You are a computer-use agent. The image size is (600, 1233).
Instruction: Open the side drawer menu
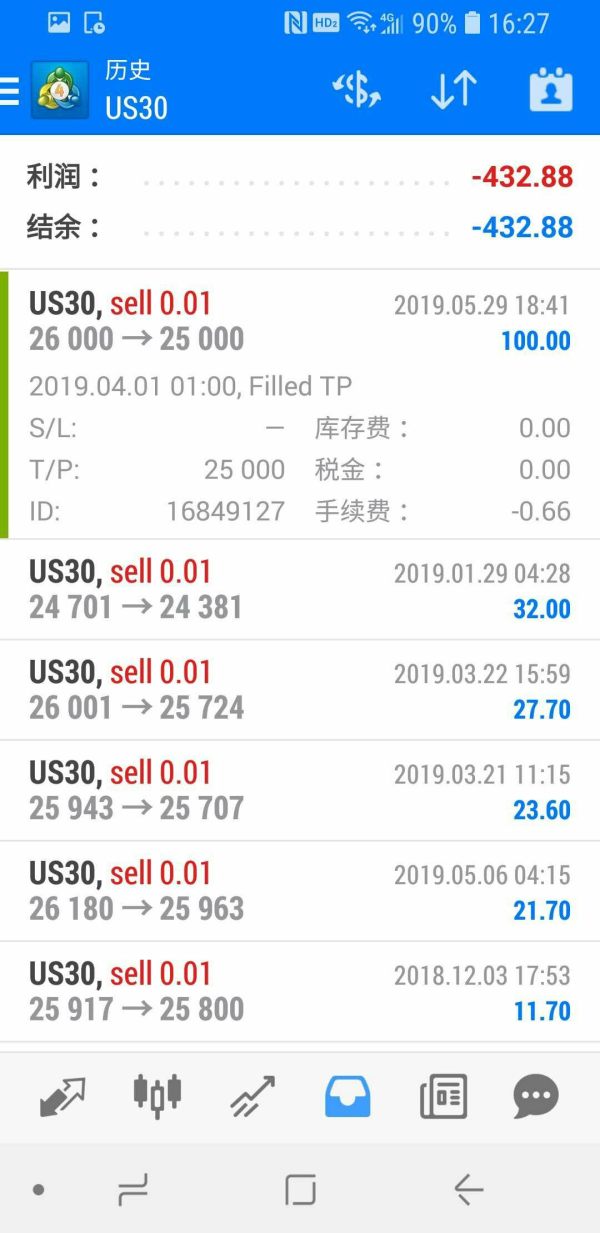(10, 91)
